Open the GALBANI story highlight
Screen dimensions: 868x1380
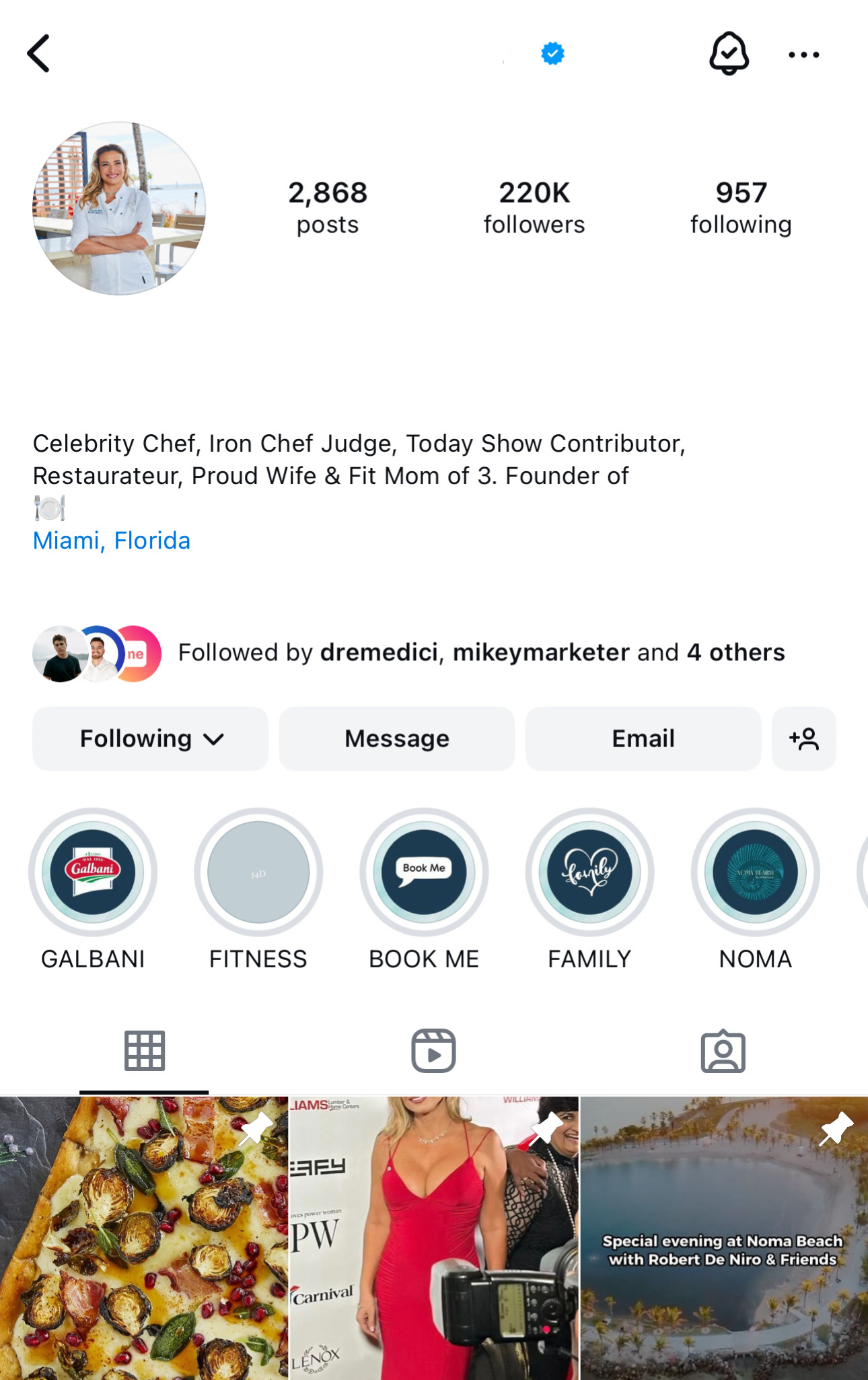[x=93, y=872]
